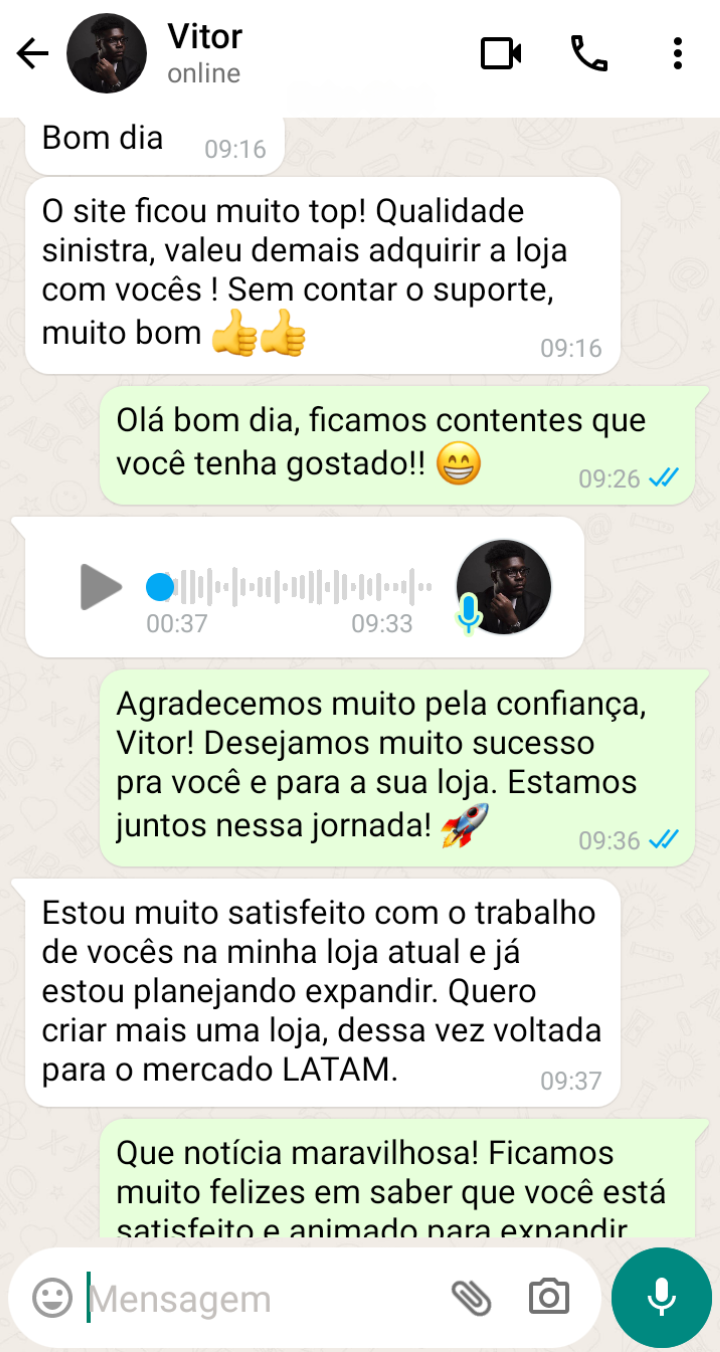Start a video call with Vitor
This screenshot has height=1352, width=720.
[501, 54]
